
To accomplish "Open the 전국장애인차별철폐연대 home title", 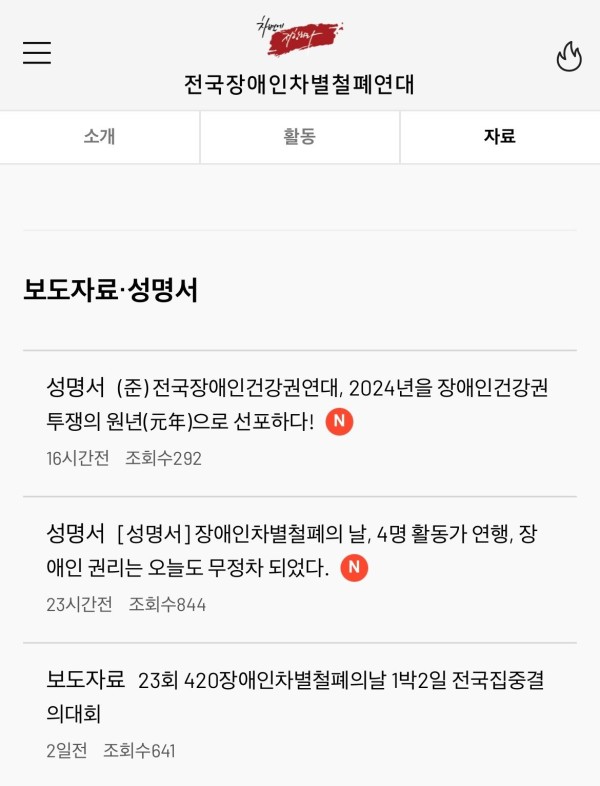I will [x=299, y=84].
